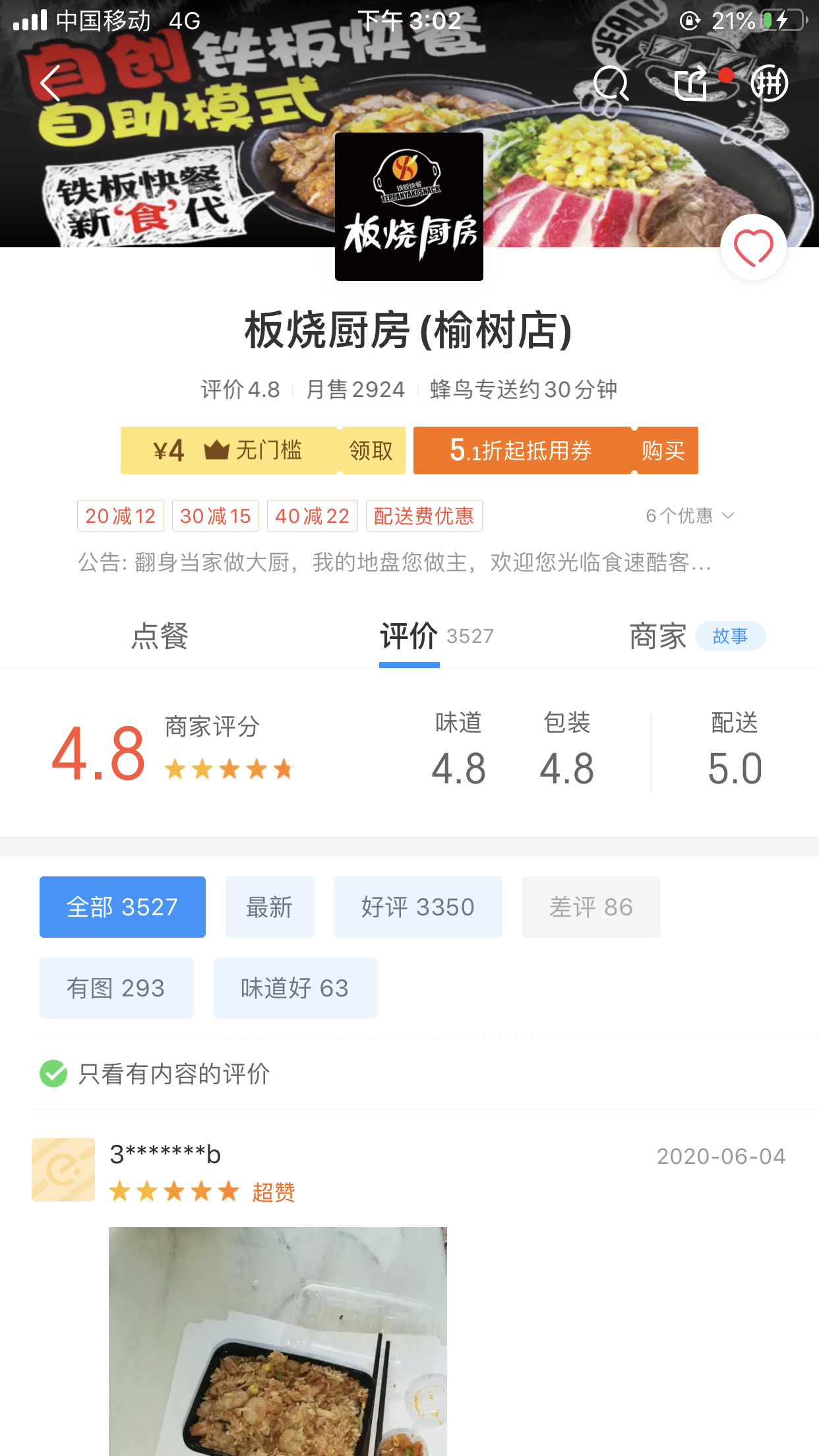Switch to the 点餐 tab

(160, 636)
